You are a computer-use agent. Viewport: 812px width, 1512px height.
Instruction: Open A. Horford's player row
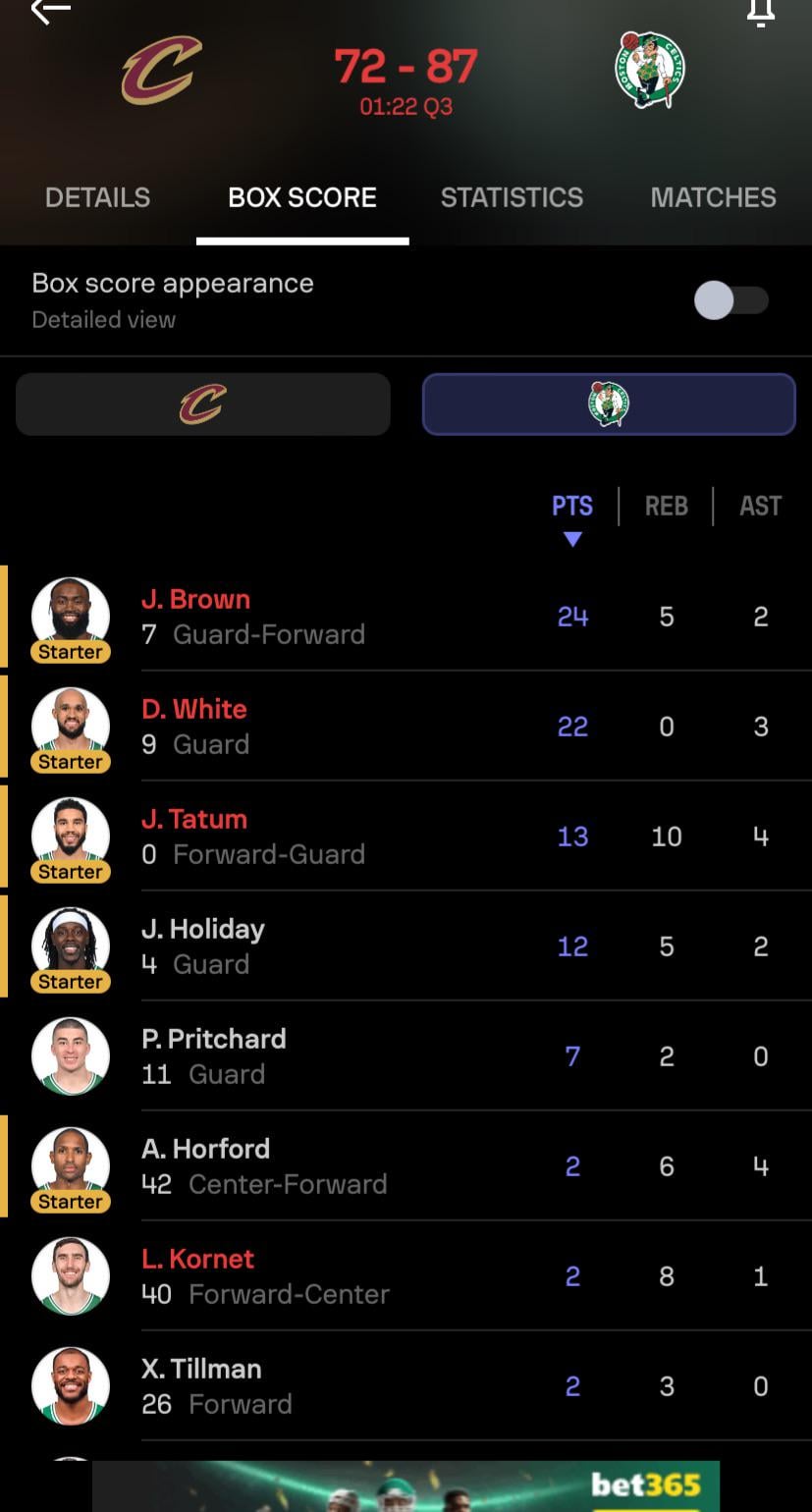tap(295, 1166)
